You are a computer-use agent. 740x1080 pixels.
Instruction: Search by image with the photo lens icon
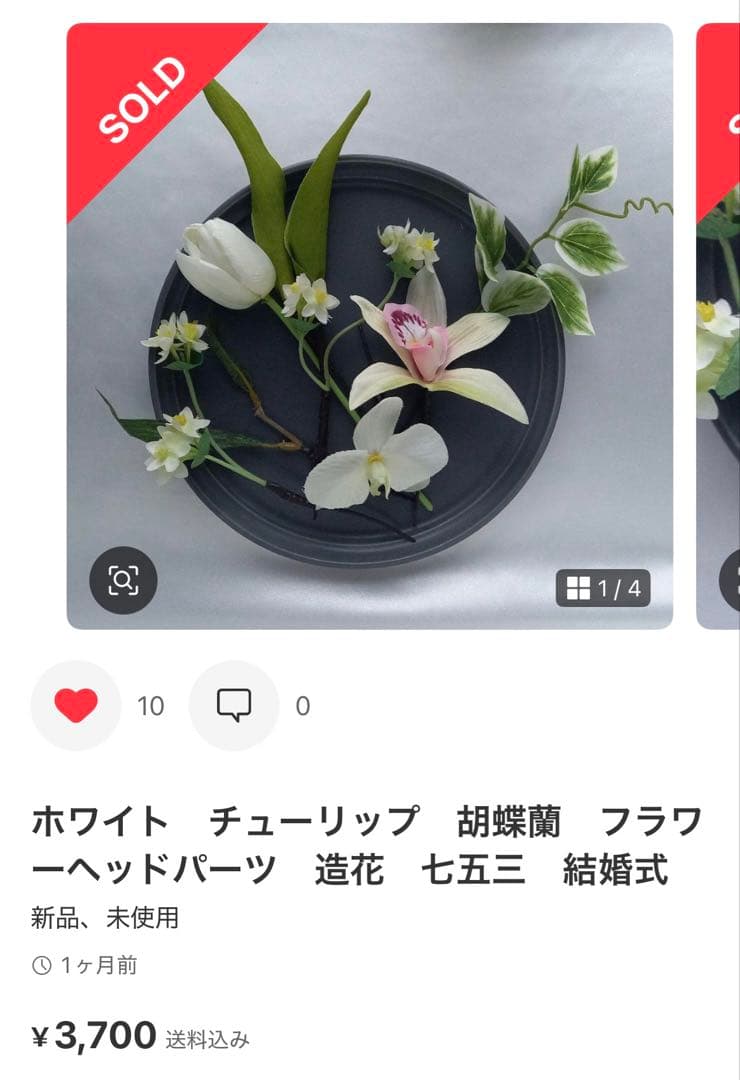[123, 580]
